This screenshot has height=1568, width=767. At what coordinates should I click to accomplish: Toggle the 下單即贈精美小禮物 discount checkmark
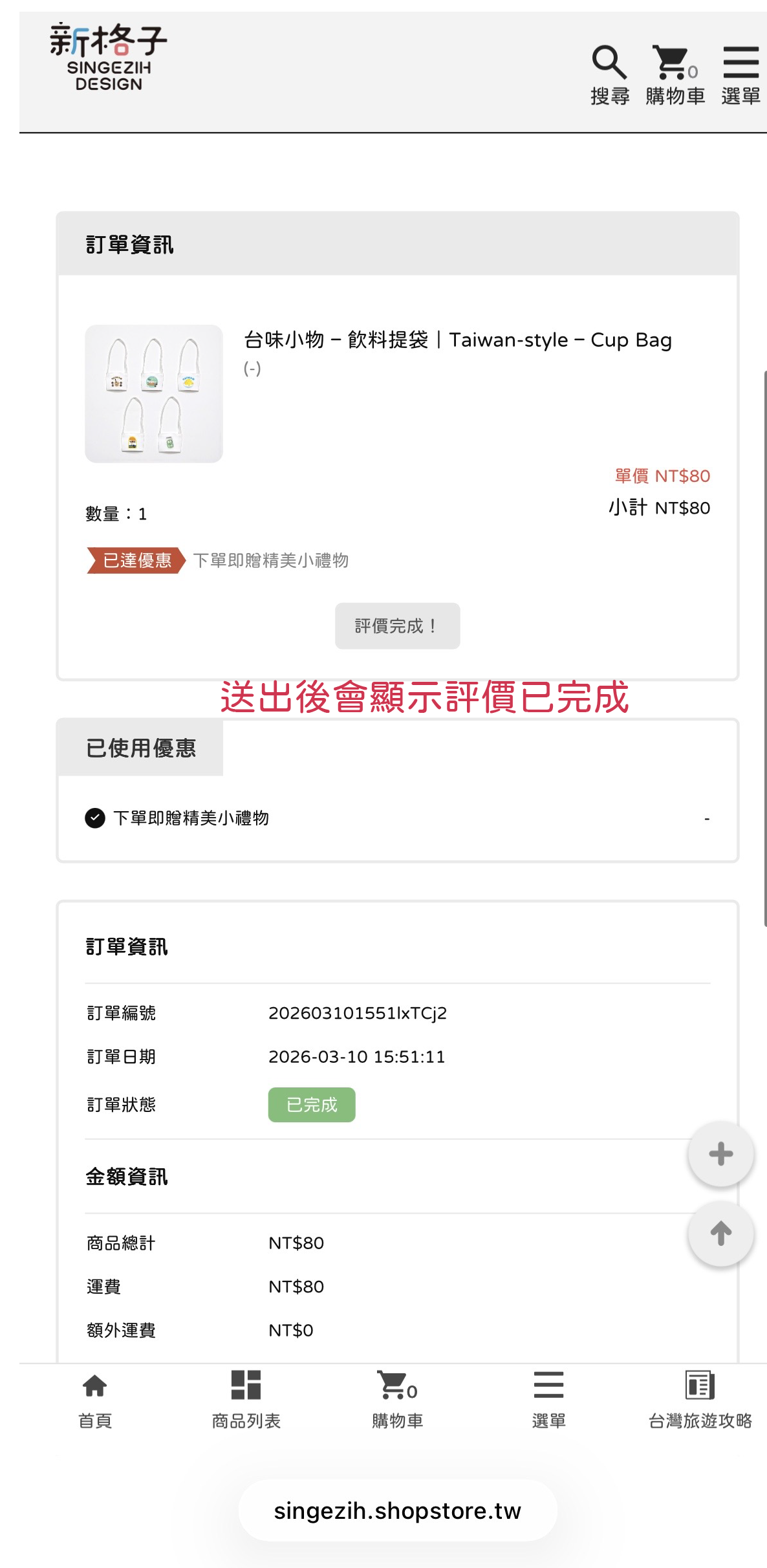[x=96, y=819]
